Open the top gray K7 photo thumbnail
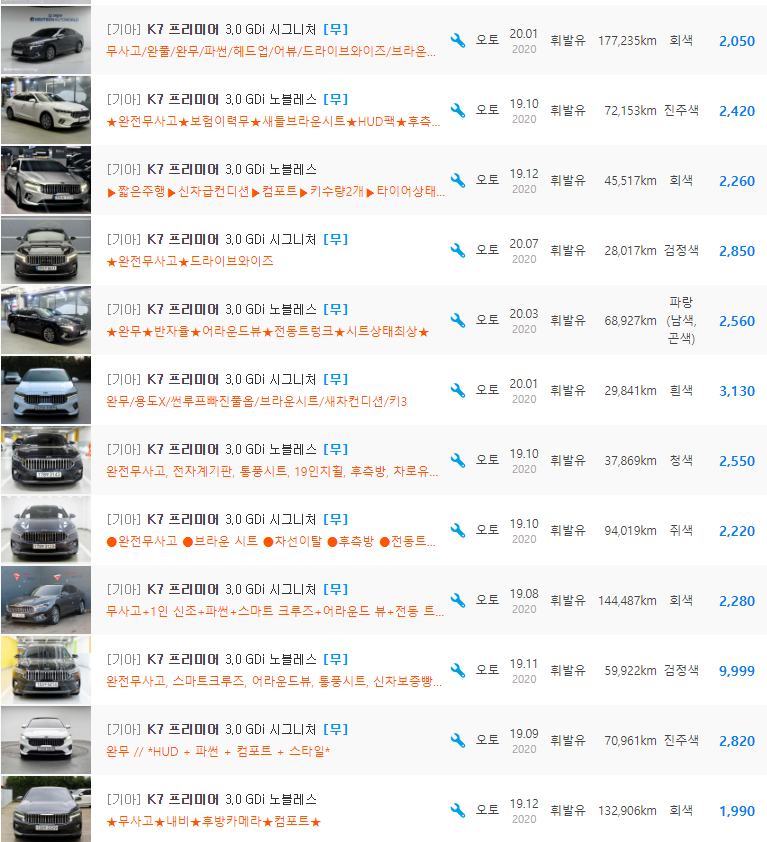This screenshot has width=767, height=842. pos(45,40)
